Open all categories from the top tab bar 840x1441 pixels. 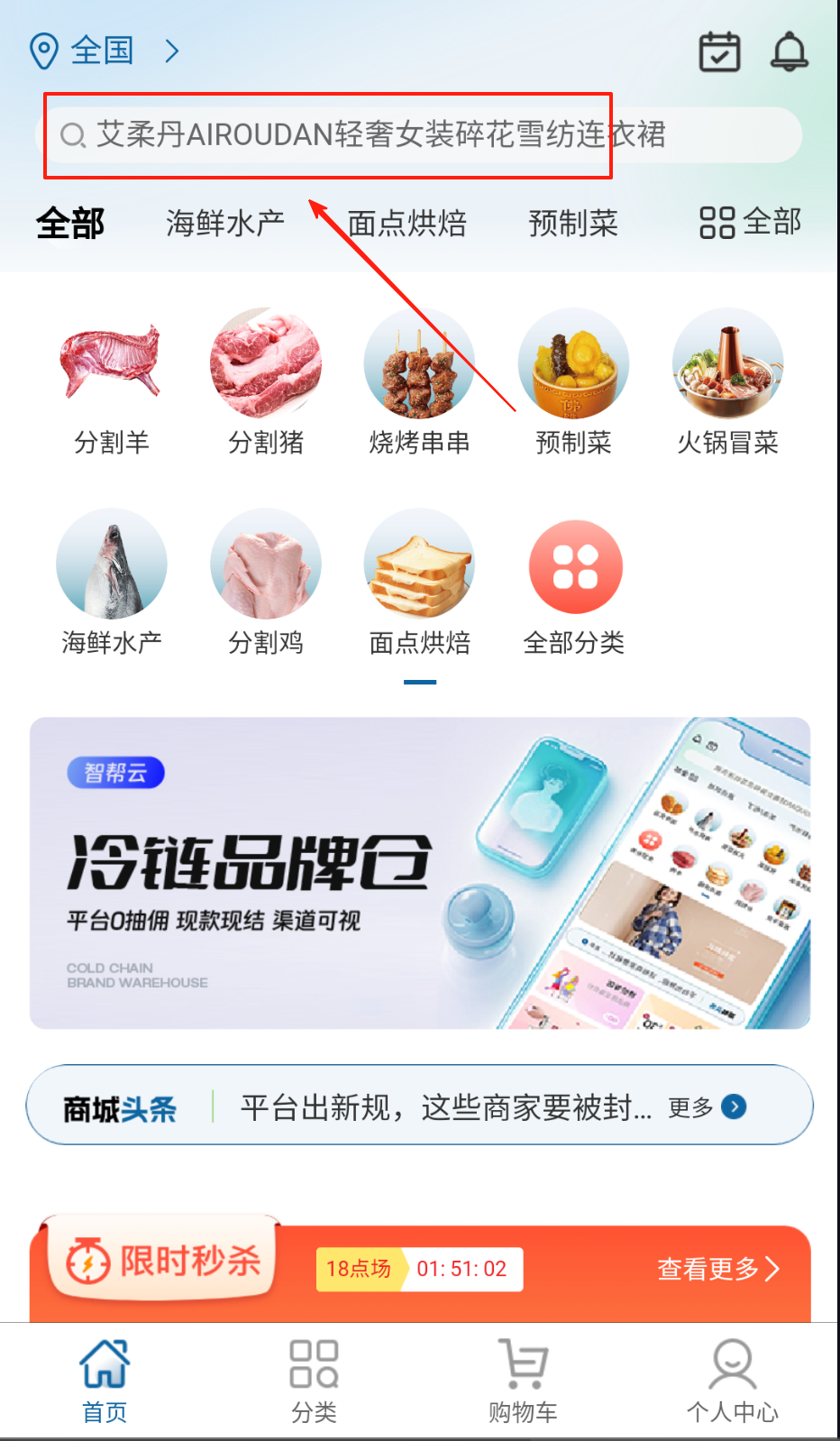(x=750, y=222)
